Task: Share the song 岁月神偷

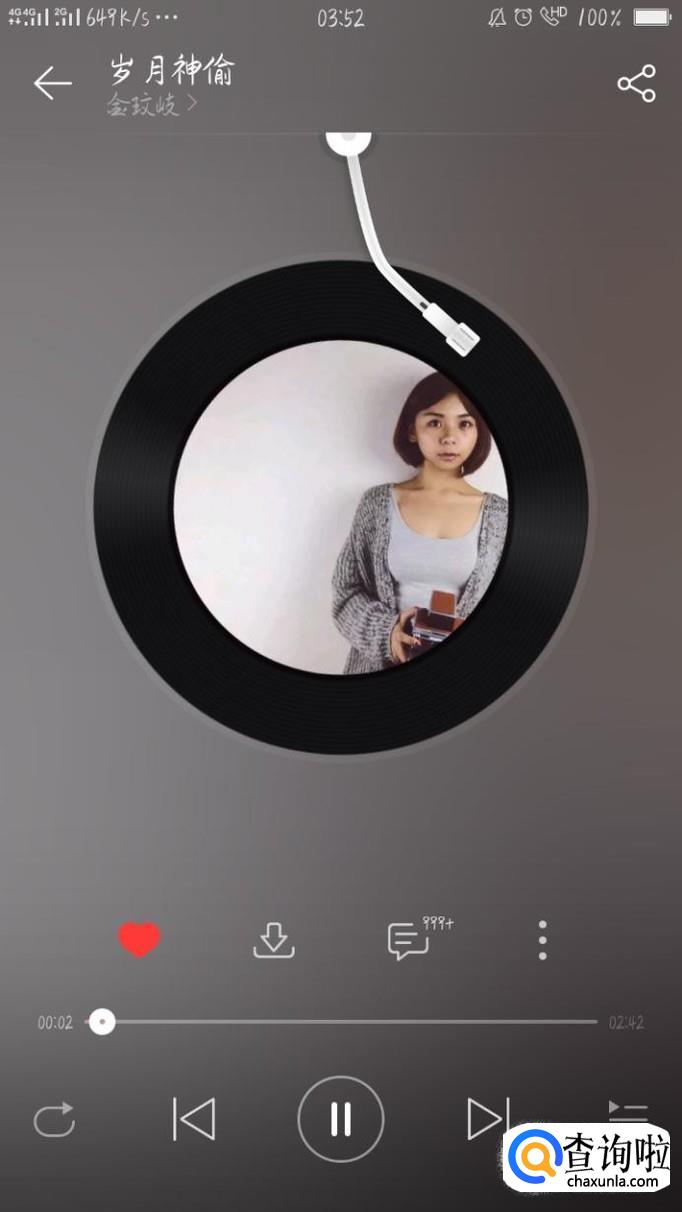Action: click(636, 83)
